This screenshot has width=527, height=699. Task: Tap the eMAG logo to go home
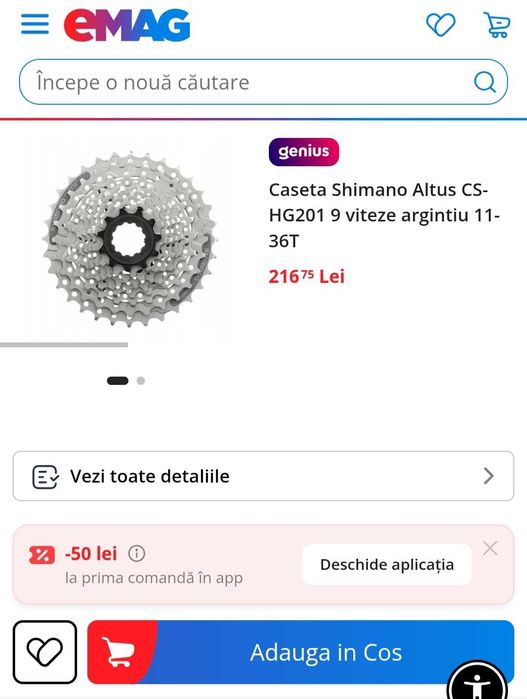pyautogui.click(x=127, y=25)
